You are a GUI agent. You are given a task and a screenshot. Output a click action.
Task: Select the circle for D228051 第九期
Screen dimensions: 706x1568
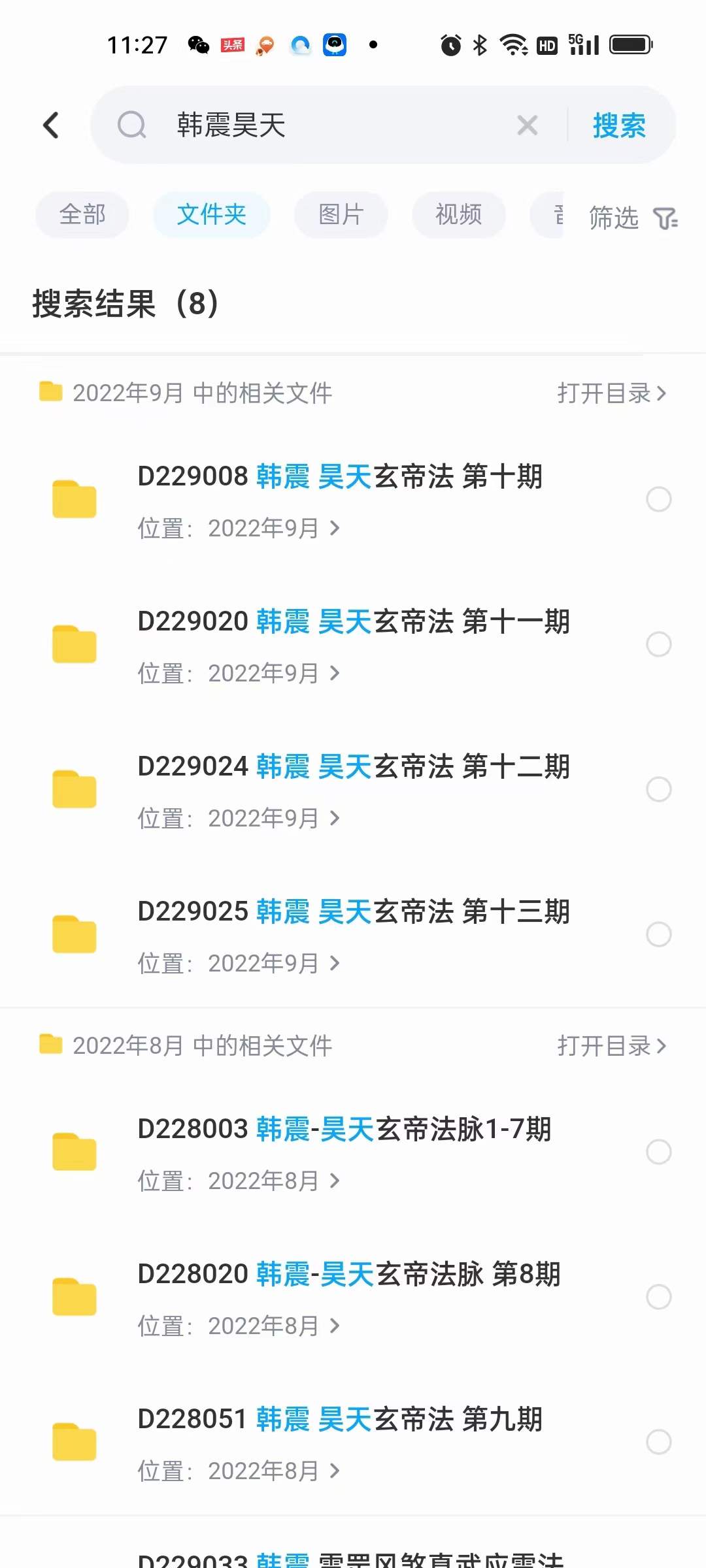pos(658,1442)
